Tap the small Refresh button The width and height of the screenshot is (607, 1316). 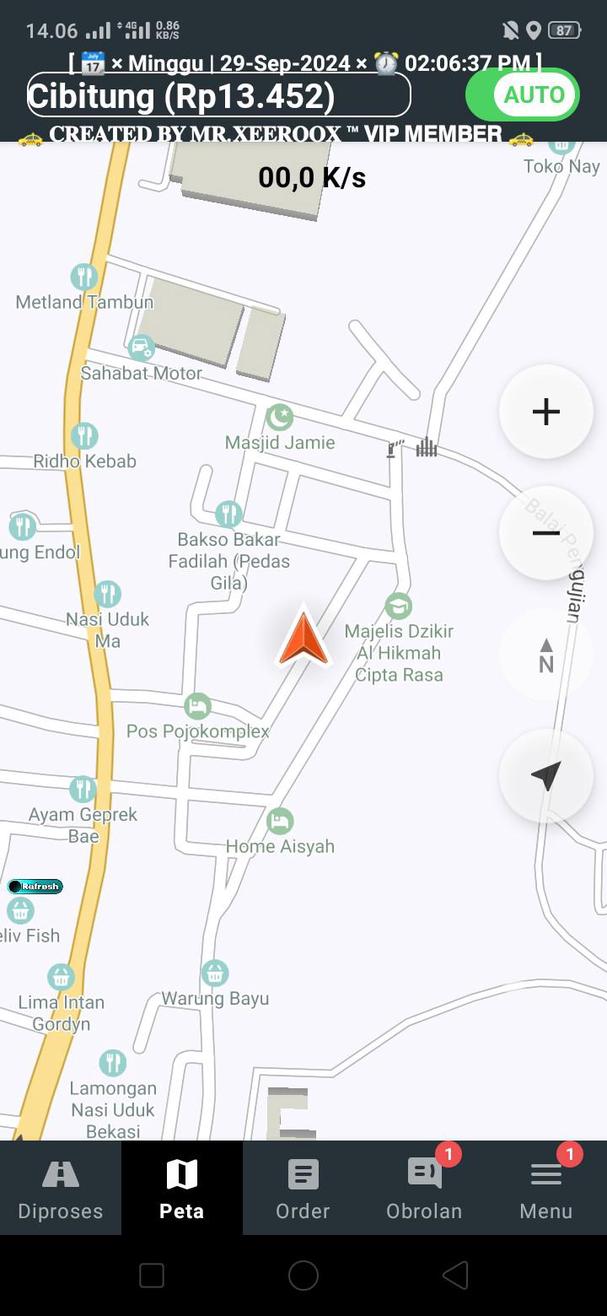tap(35, 886)
